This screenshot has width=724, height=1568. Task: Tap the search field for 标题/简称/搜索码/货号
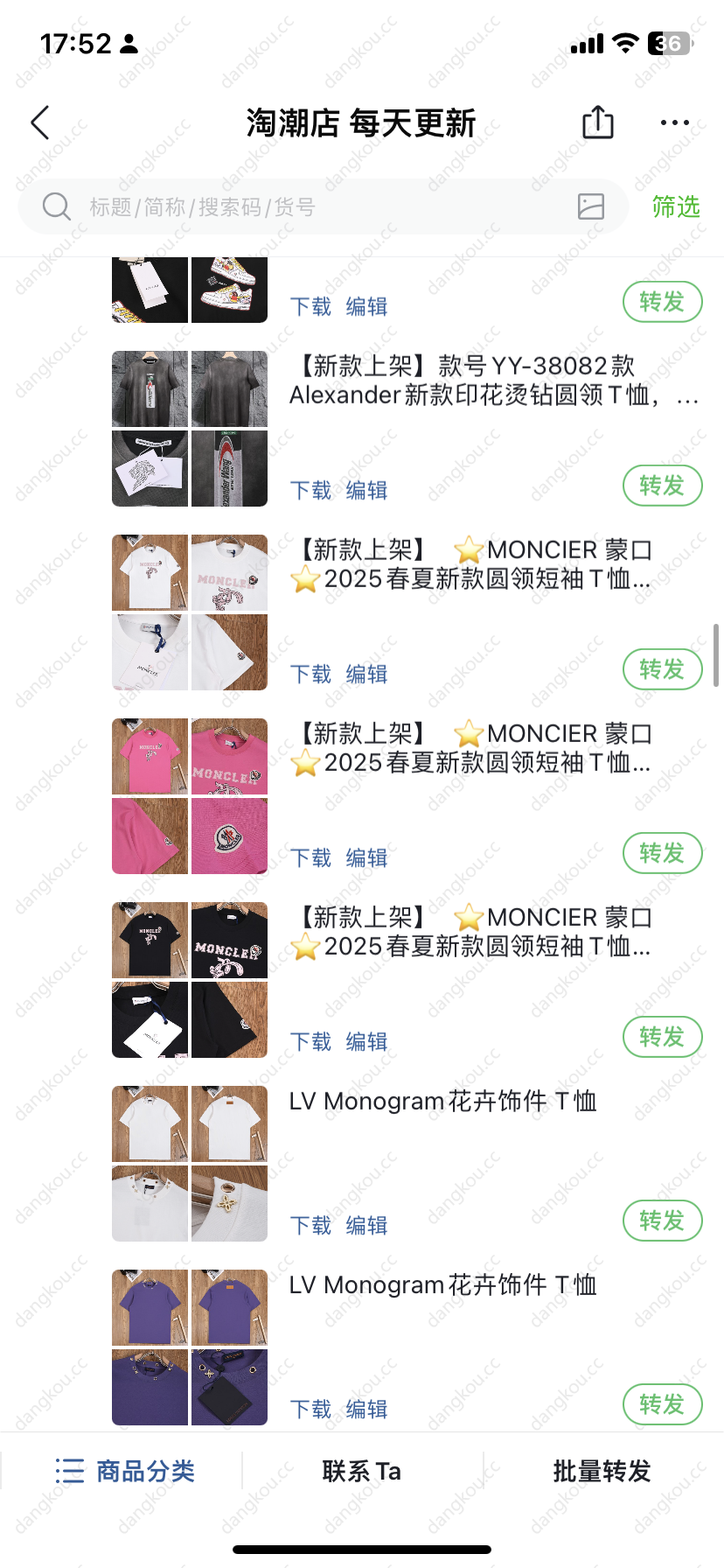(324, 206)
